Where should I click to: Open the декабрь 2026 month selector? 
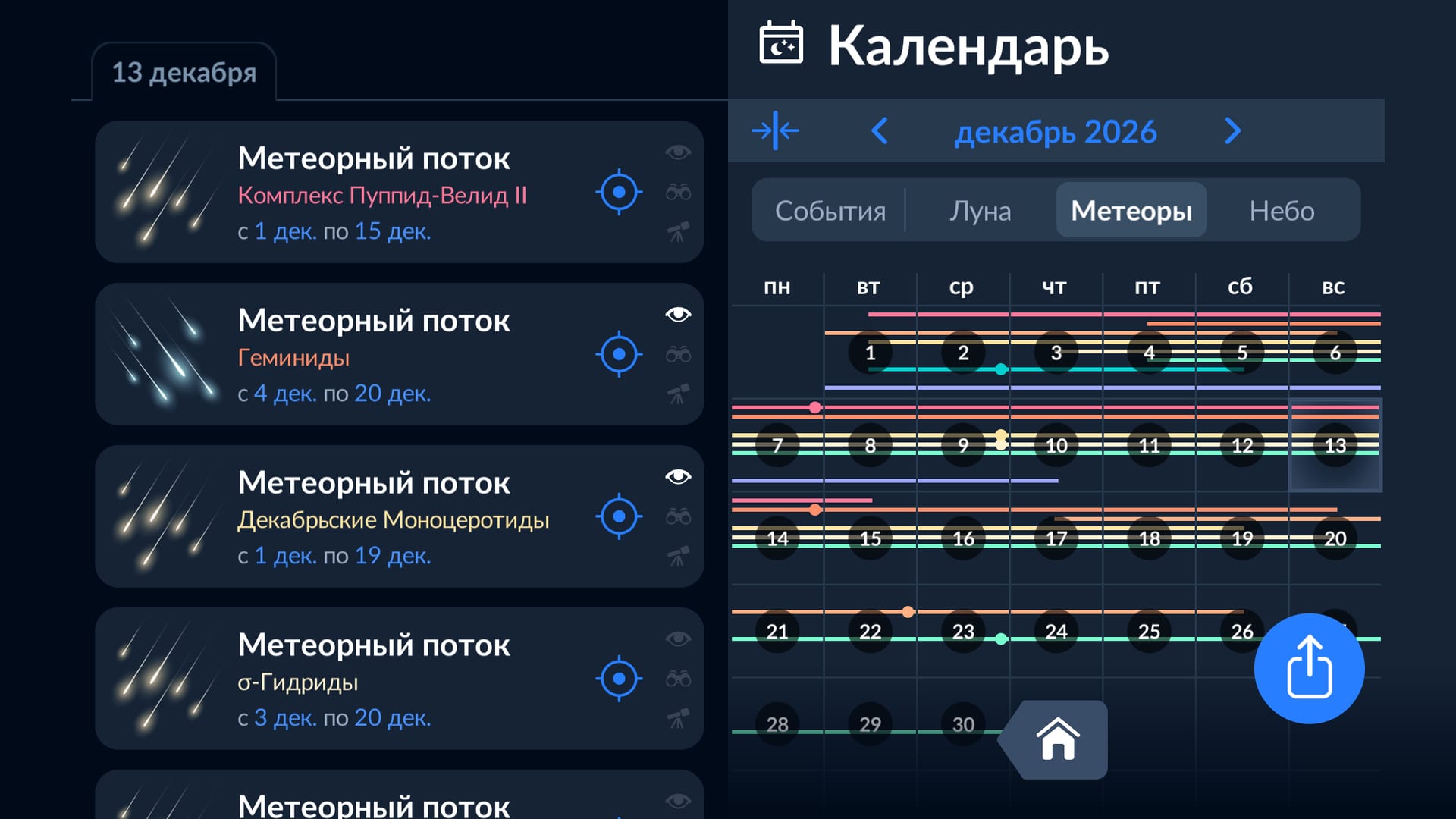(1056, 132)
